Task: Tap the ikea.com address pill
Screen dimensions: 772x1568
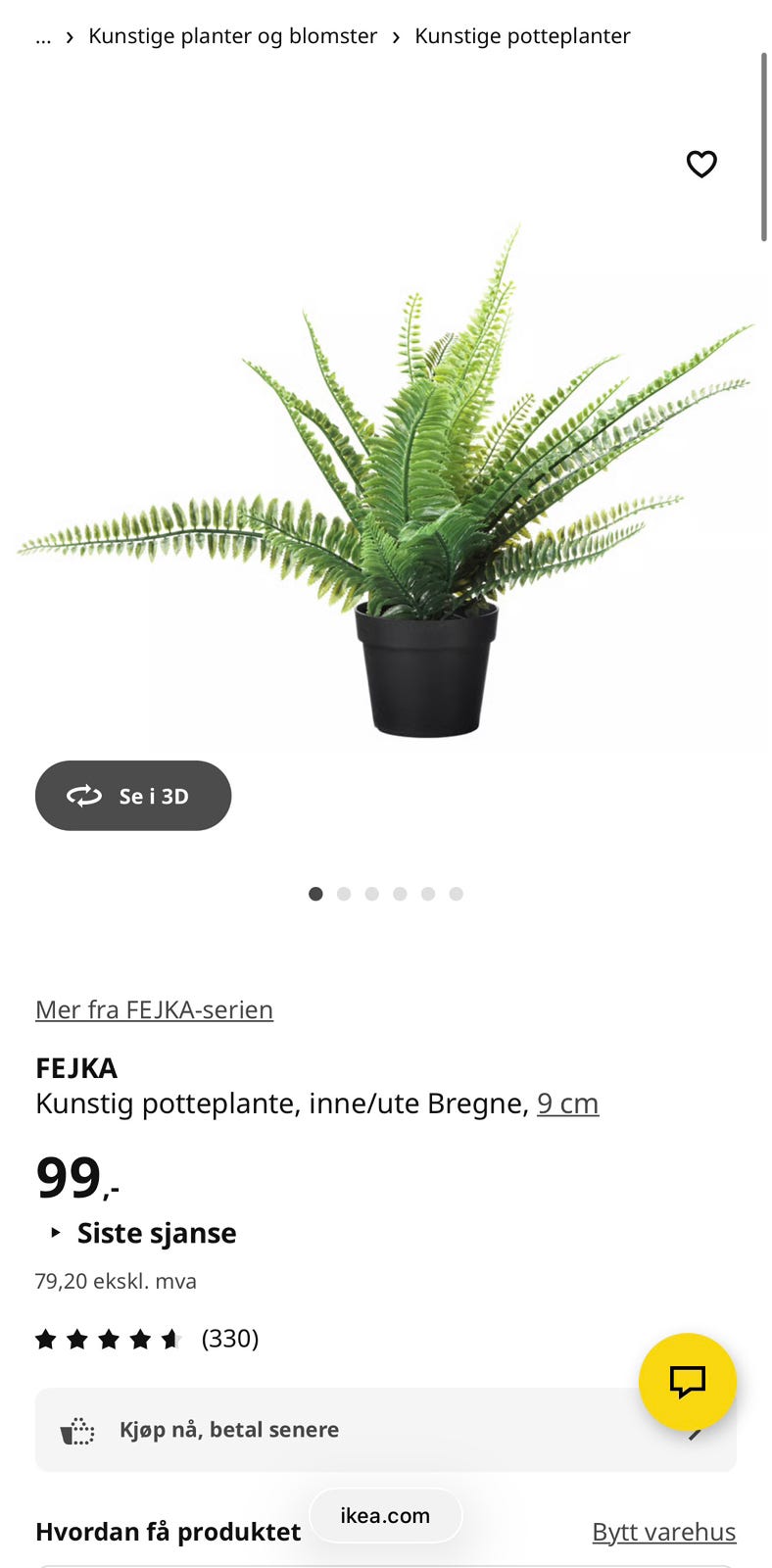Action: tap(385, 1515)
